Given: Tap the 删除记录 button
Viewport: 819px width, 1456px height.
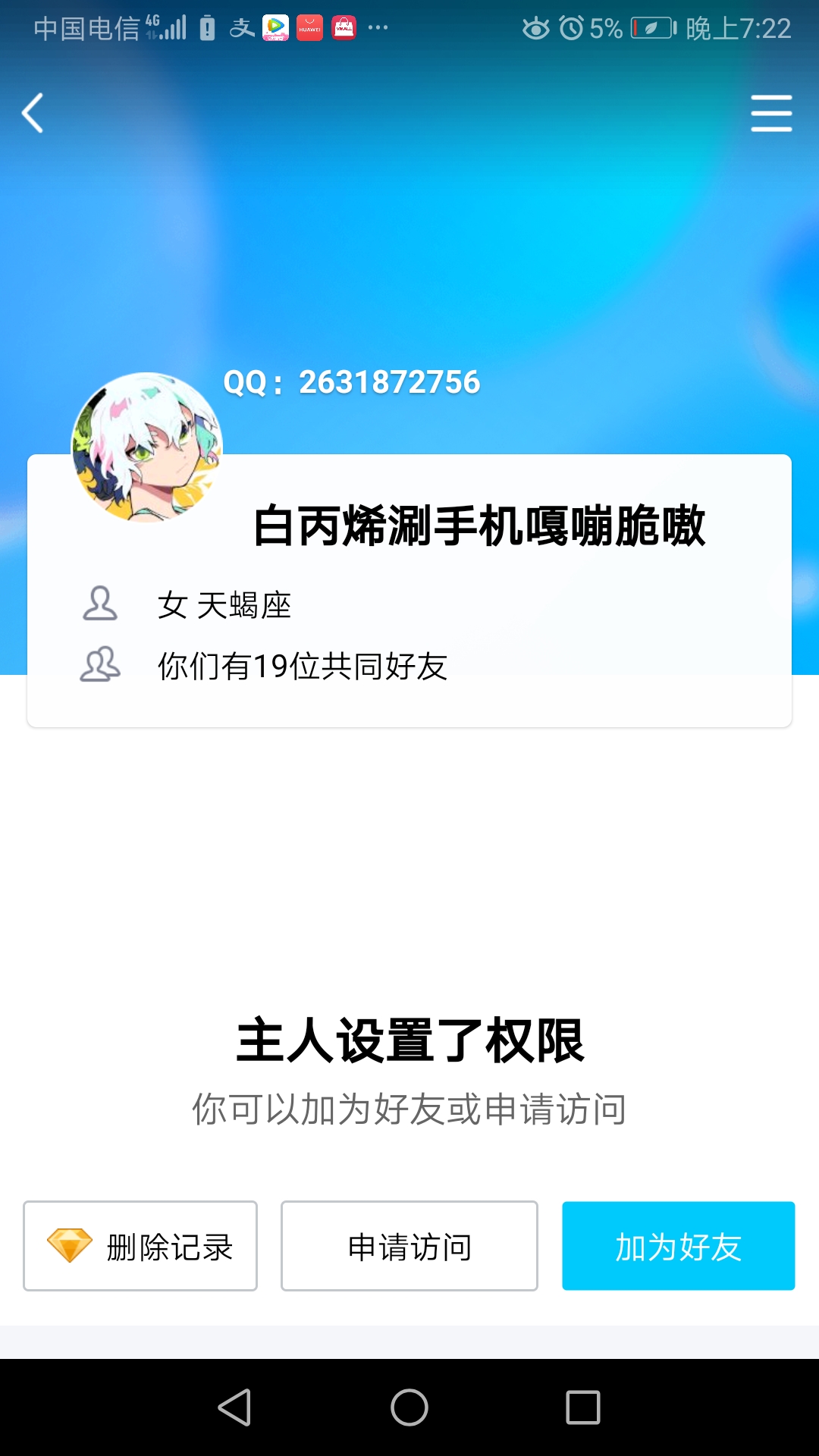Looking at the screenshot, I should pos(140,1246).
